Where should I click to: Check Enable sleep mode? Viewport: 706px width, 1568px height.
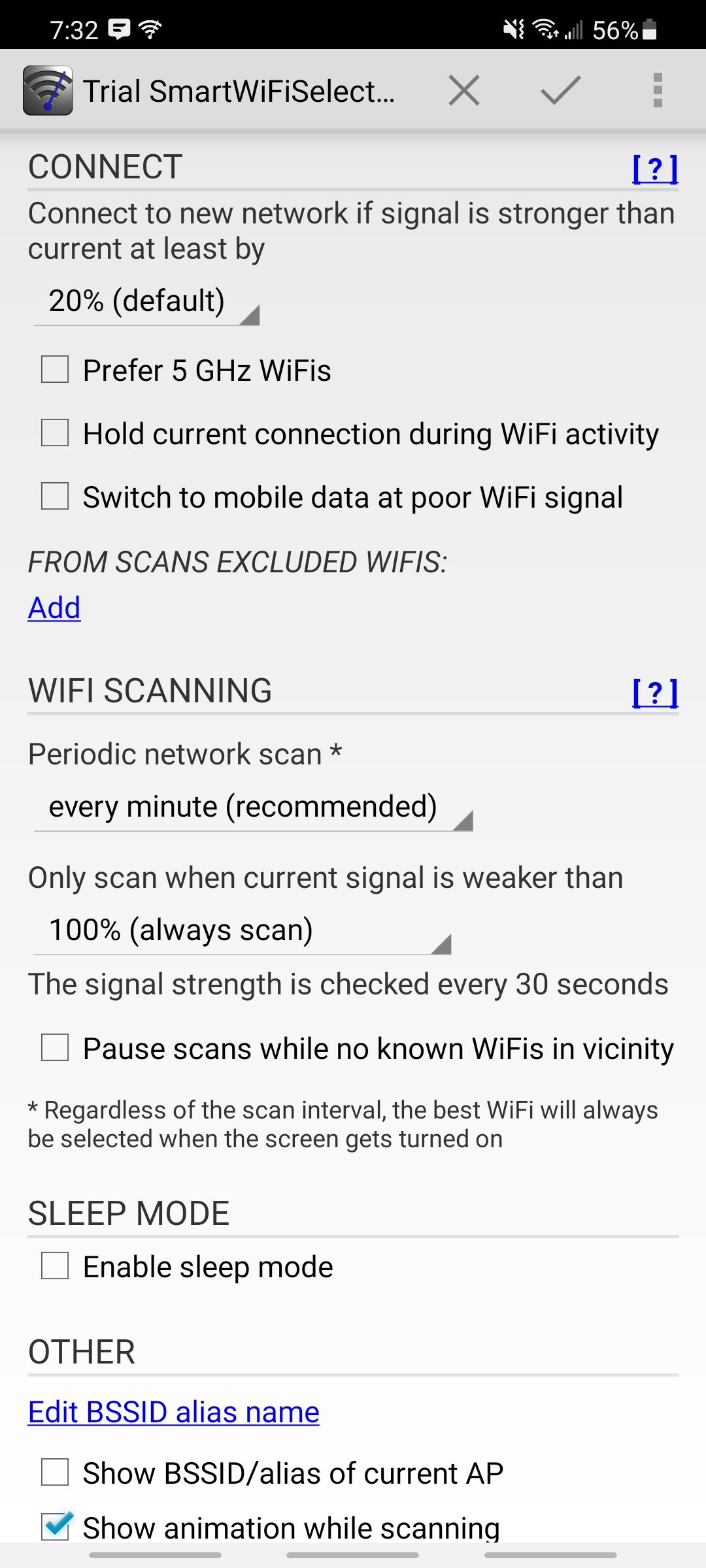56,1266
